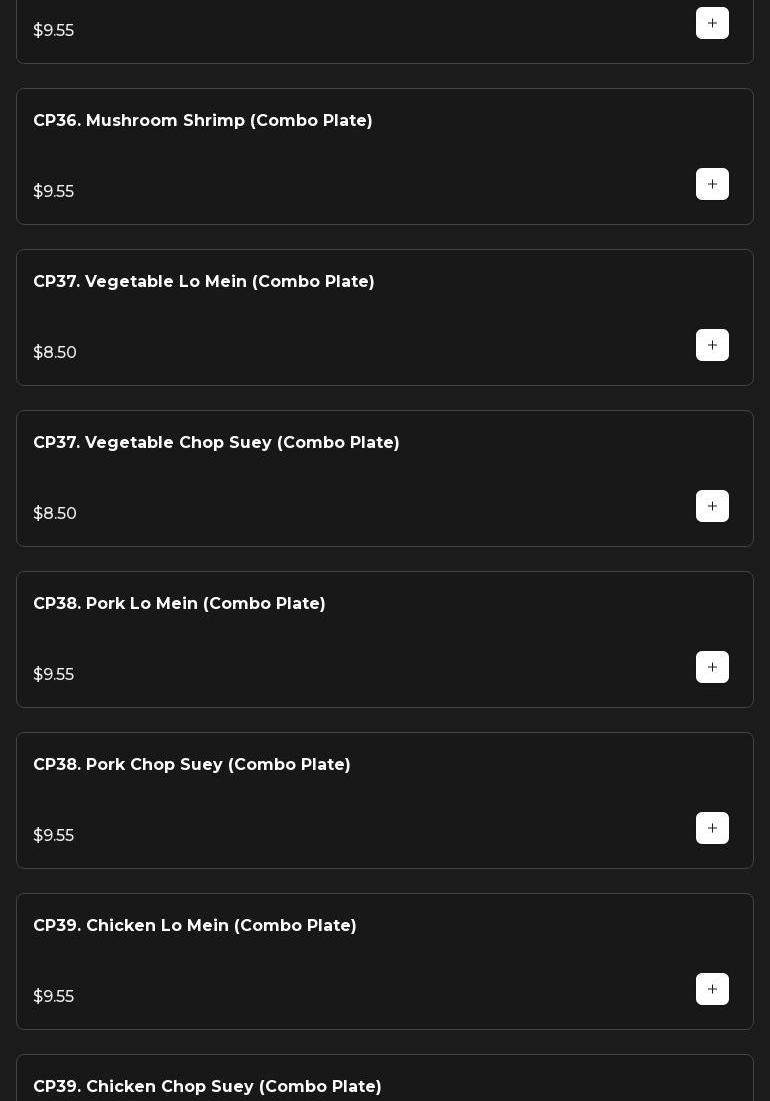
Task: Add CP37 Vegetable Chop Suey with plus button
Action: click(712, 506)
